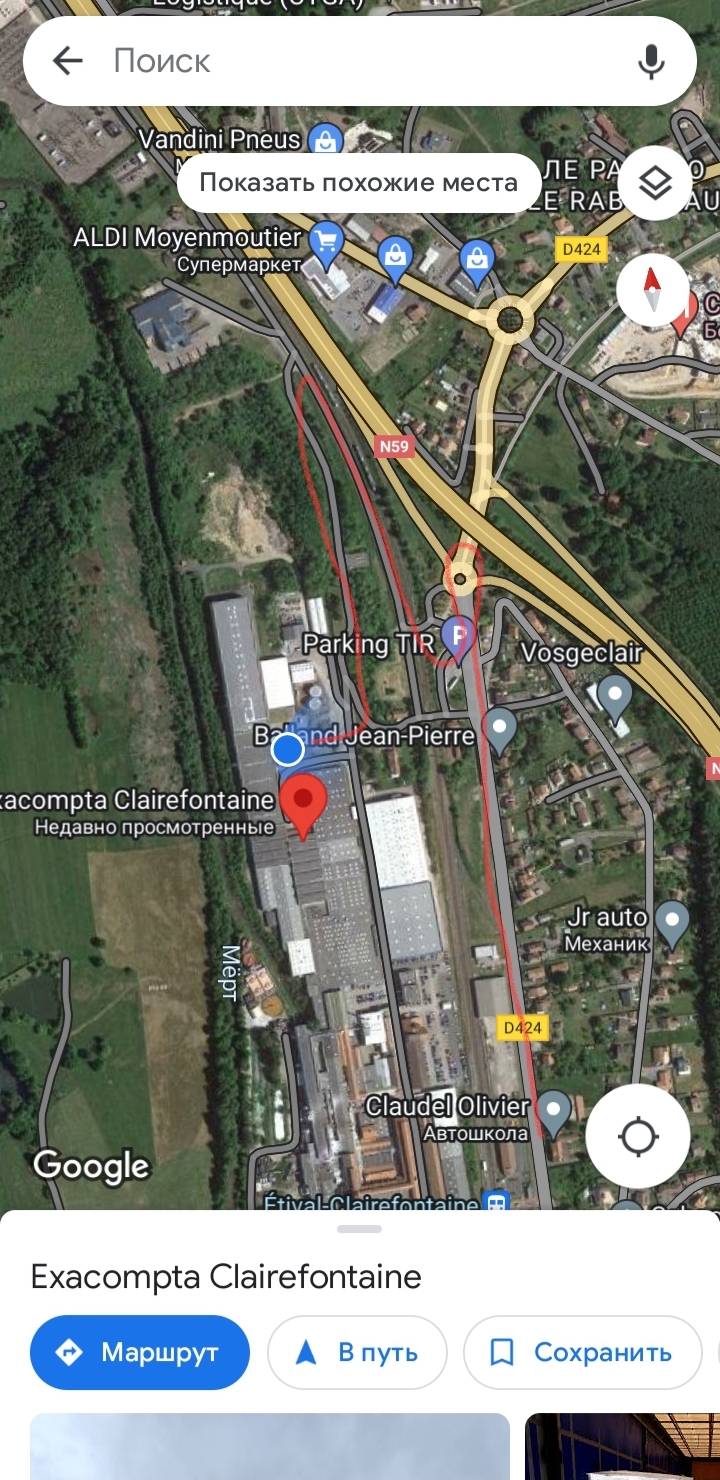Tap Показать похожие места chip
720x1480 pixels.
(358, 183)
